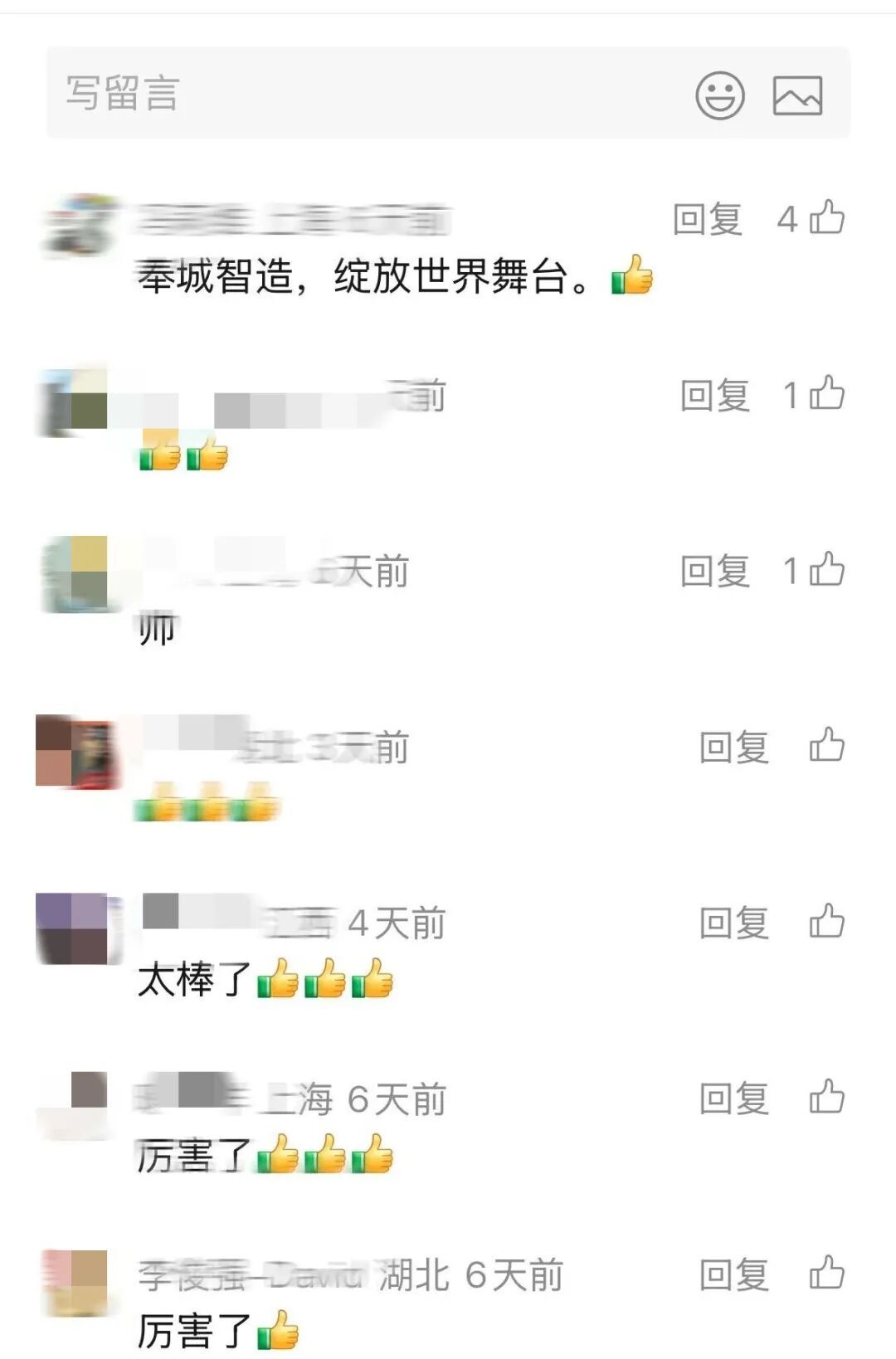Attach an image to the comment
The height and width of the screenshot is (1359, 896).
(797, 95)
